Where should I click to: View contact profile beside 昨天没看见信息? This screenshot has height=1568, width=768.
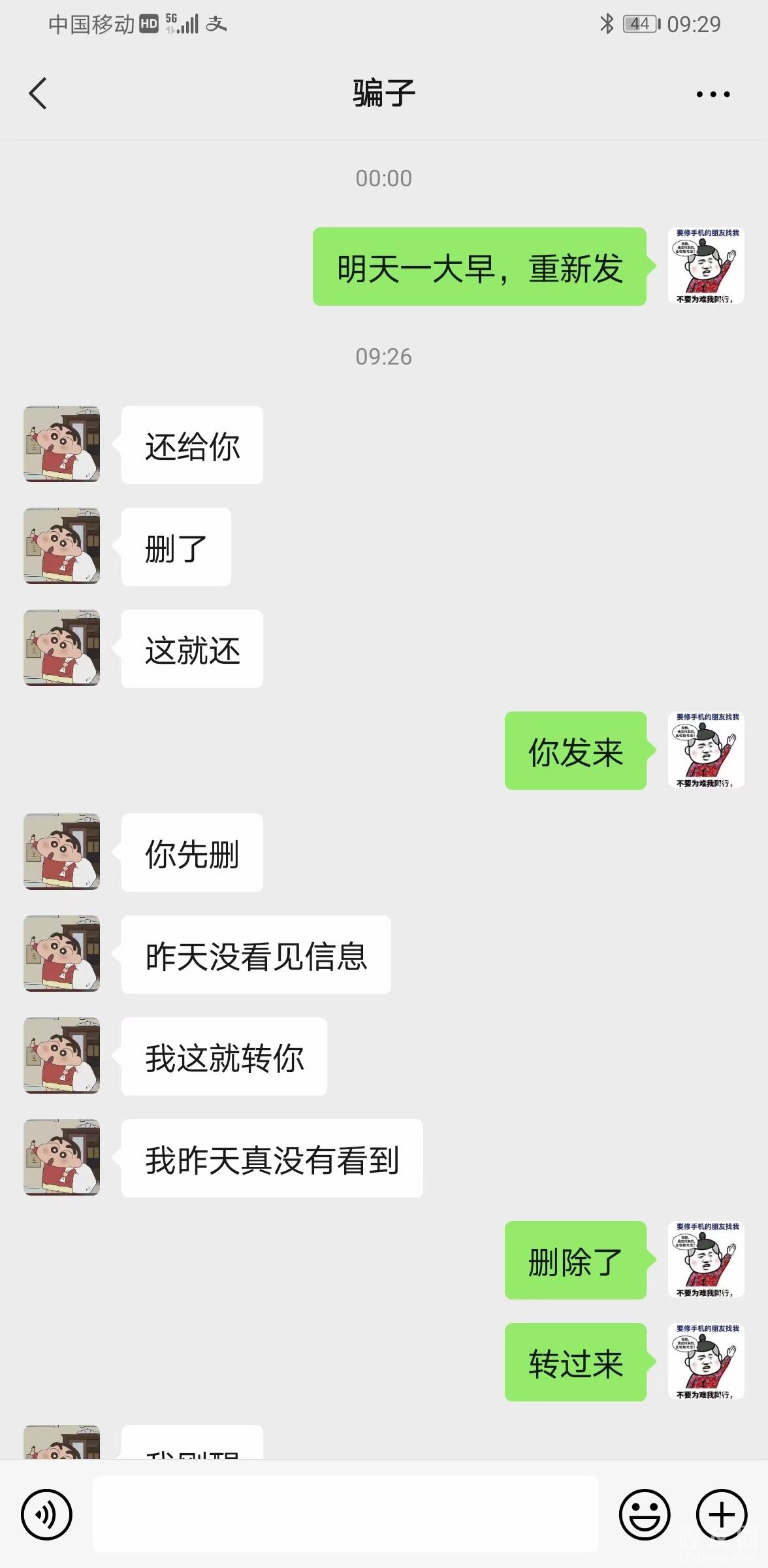coord(62,954)
